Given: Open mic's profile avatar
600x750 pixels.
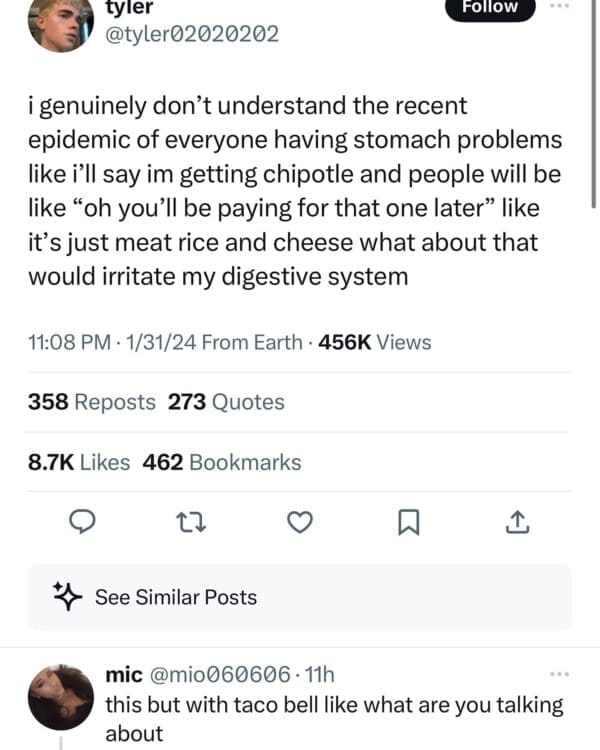Looking at the screenshot, I should (60, 697).
